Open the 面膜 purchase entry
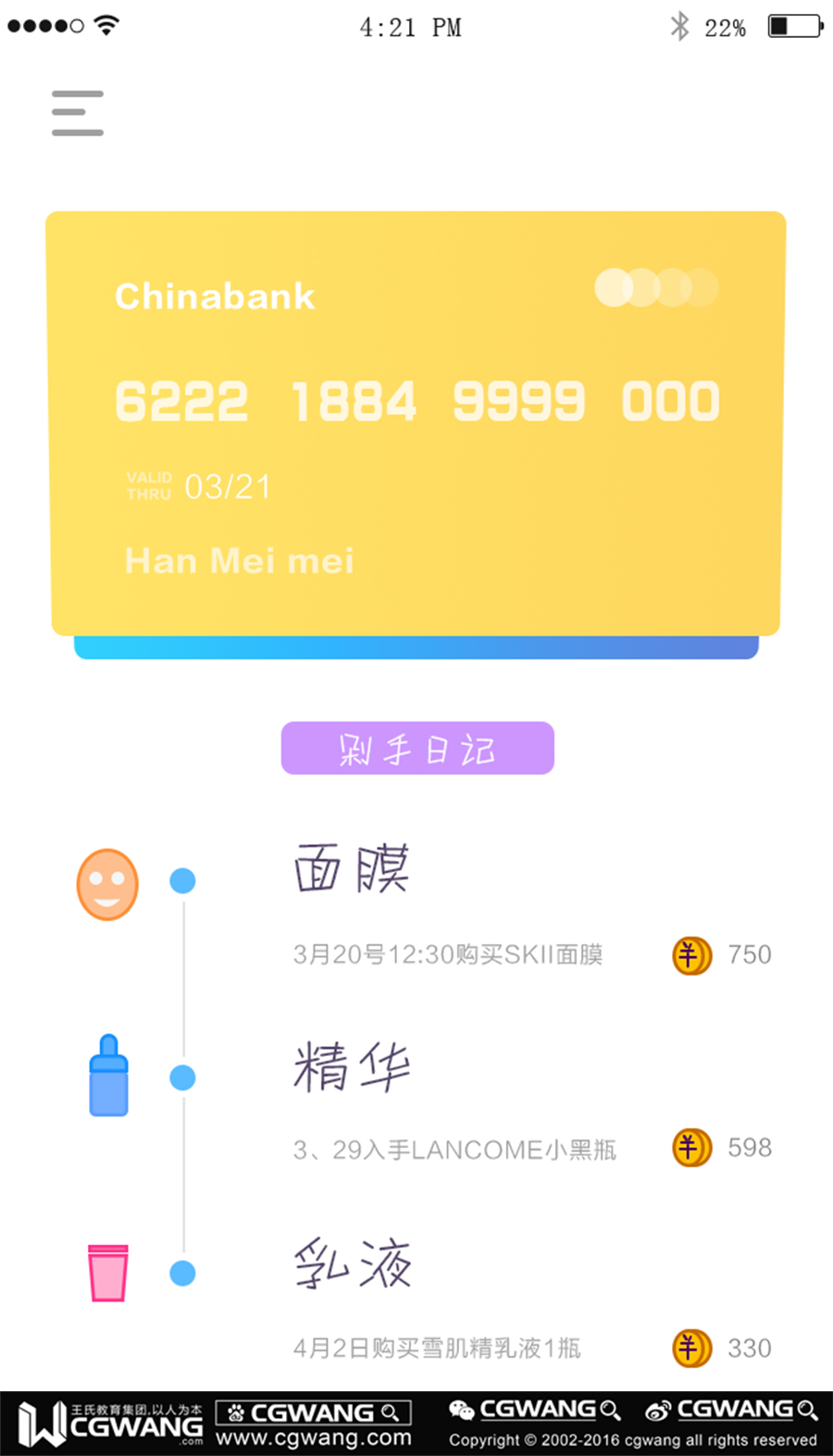This screenshot has width=833, height=1456. (x=447, y=902)
